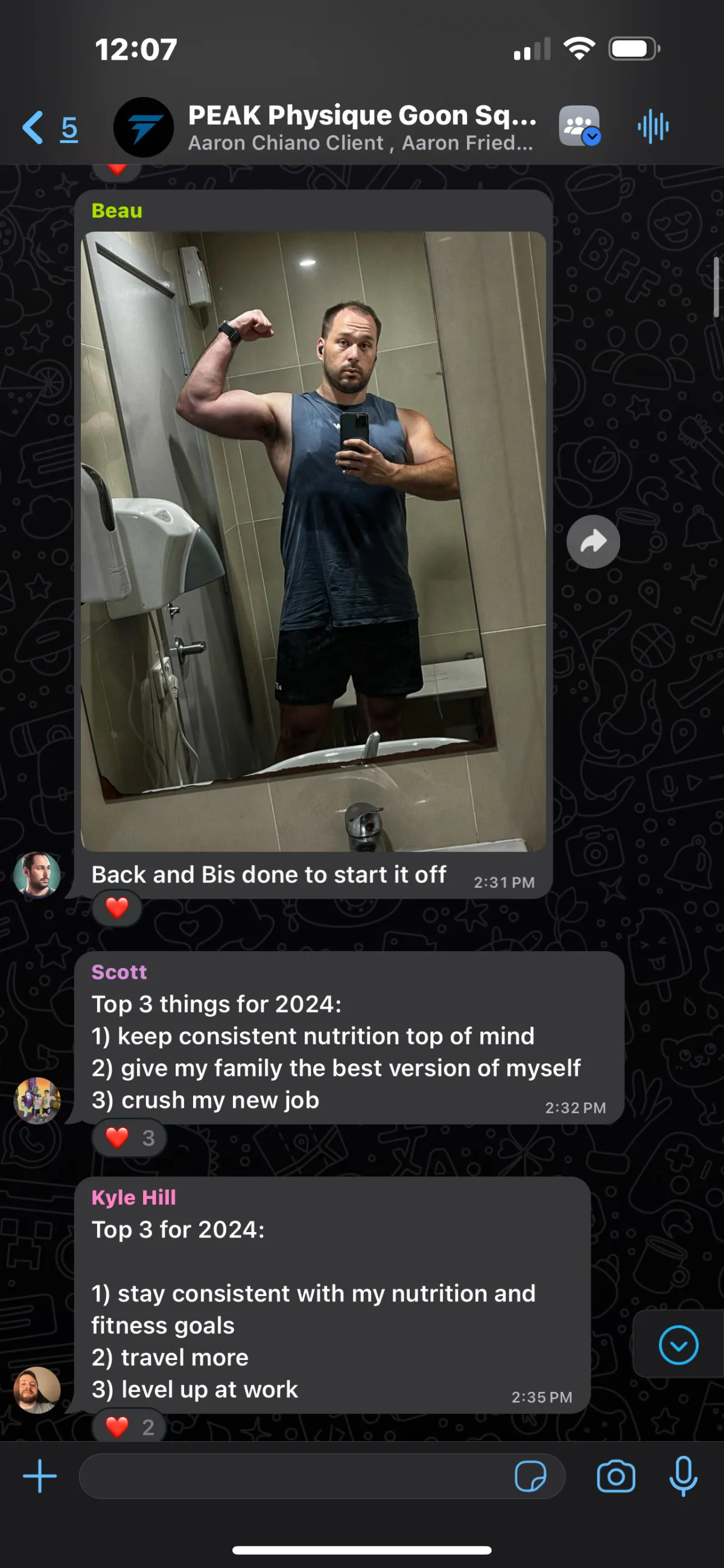This screenshot has width=724, height=1568.
Task: View the 3 heart reactions on Scott's message
Action: click(x=129, y=1137)
